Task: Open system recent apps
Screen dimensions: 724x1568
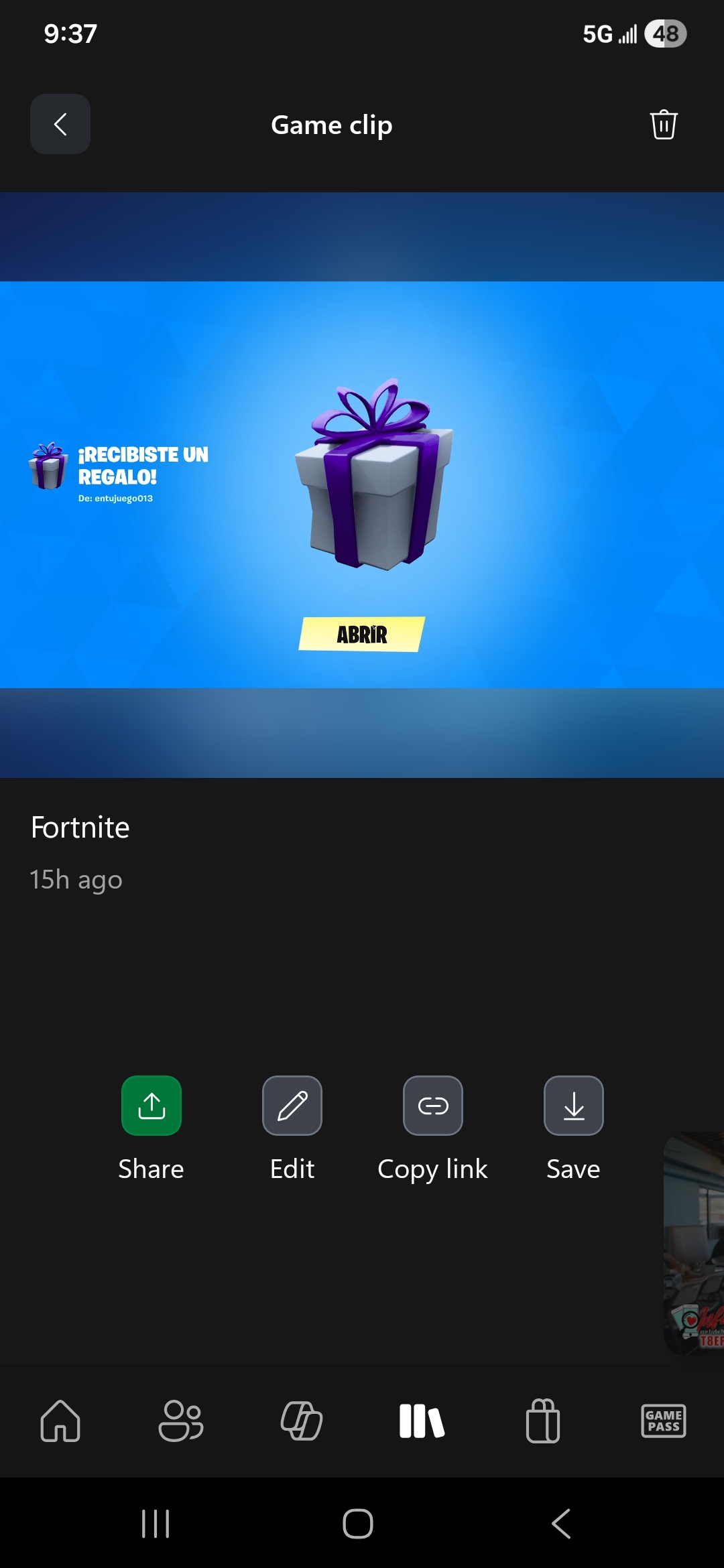Action: point(156,1524)
